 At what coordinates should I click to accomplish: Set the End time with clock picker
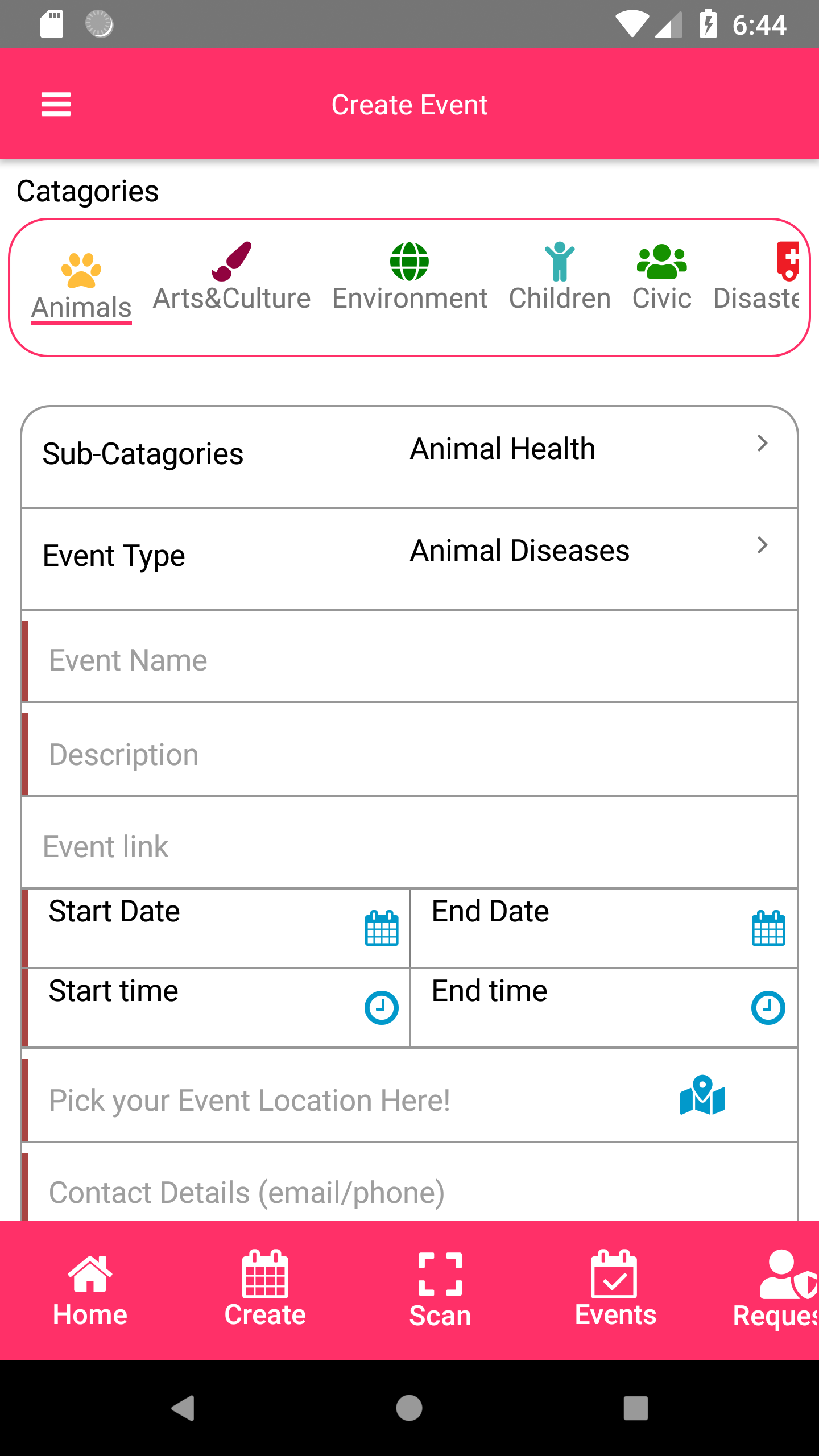click(768, 1008)
